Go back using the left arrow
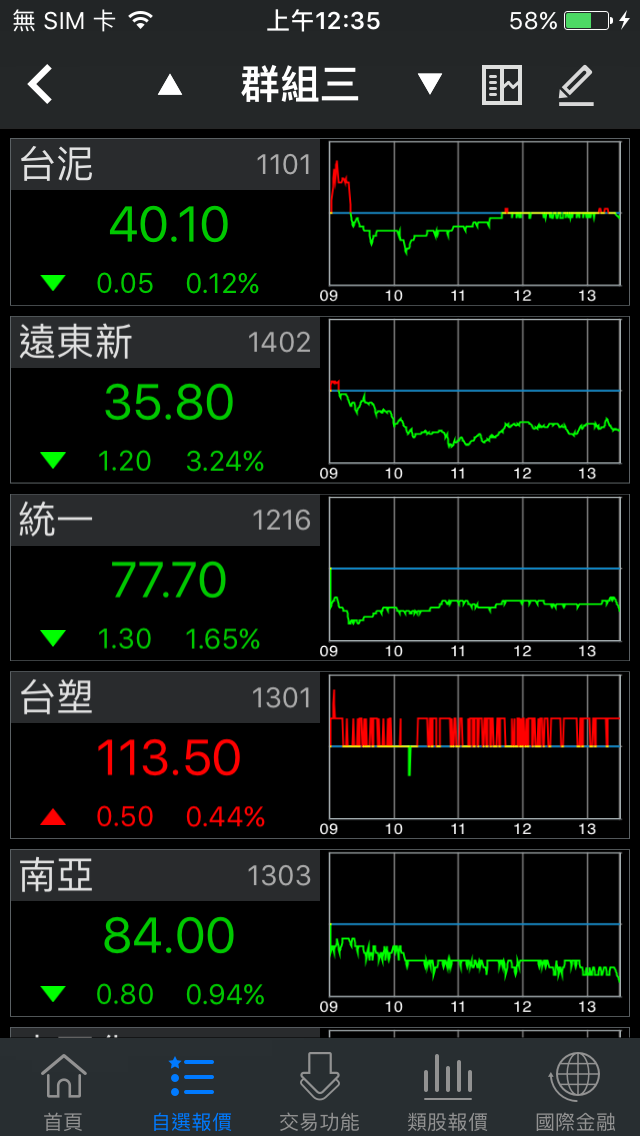Image resolution: width=640 pixels, height=1136 pixels. pyautogui.click(x=40, y=85)
